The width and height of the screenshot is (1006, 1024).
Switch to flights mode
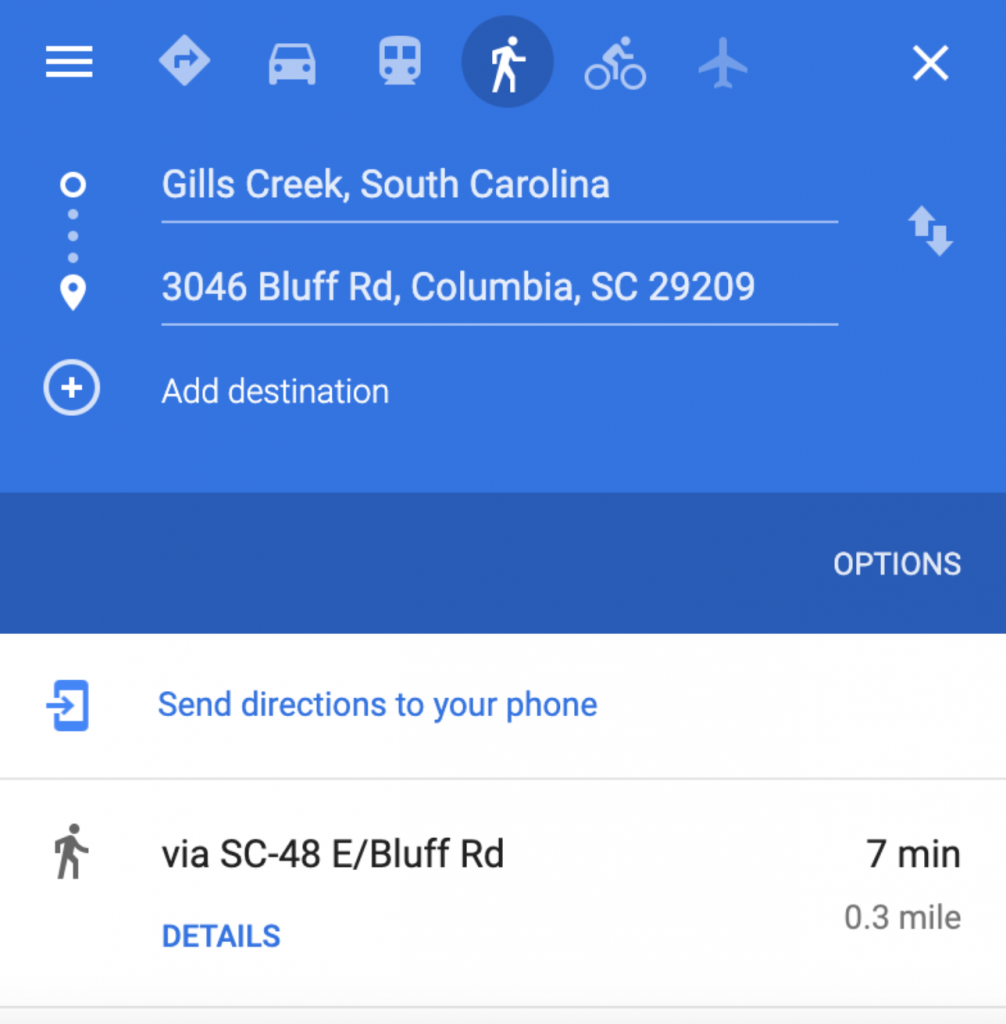click(722, 63)
